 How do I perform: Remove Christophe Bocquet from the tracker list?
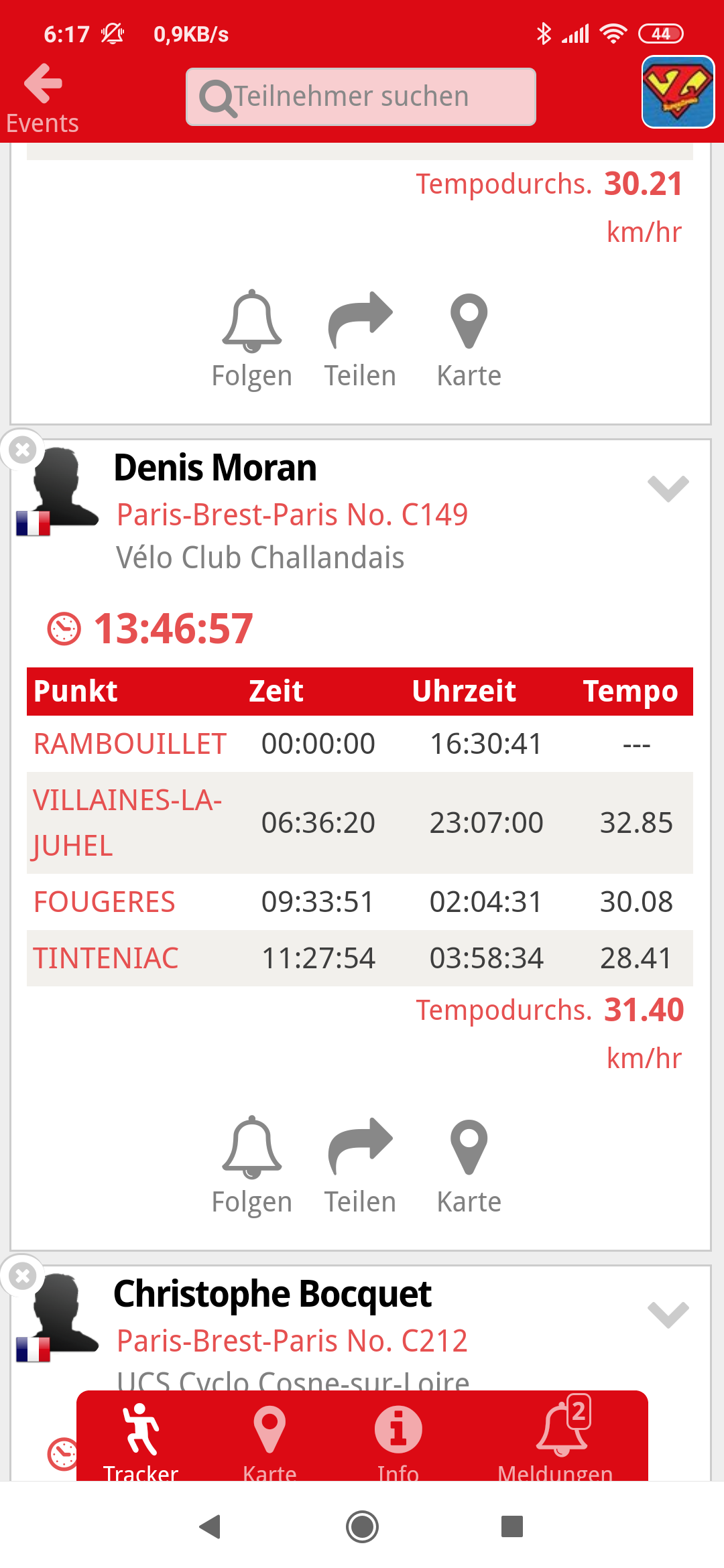coord(22,1276)
